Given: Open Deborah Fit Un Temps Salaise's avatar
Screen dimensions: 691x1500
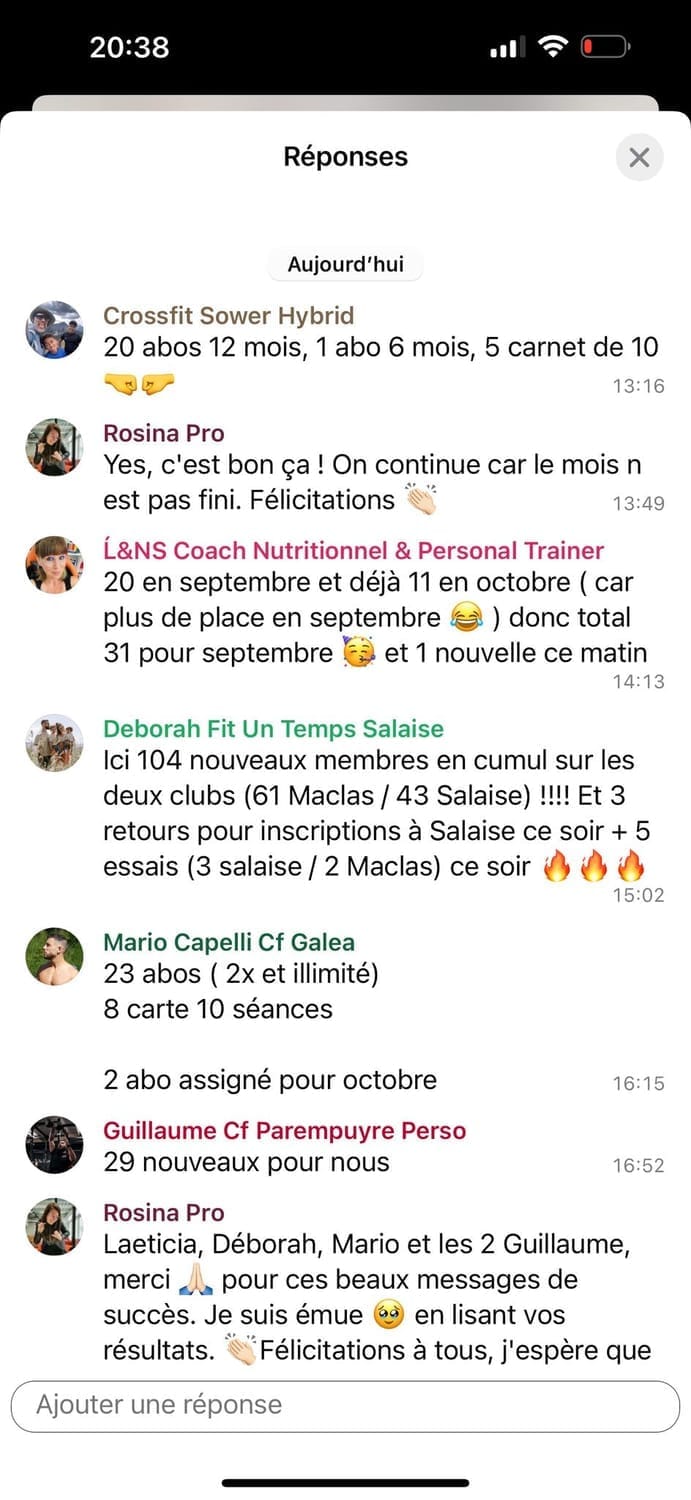Looking at the screenshot, I should pos(54,743).
